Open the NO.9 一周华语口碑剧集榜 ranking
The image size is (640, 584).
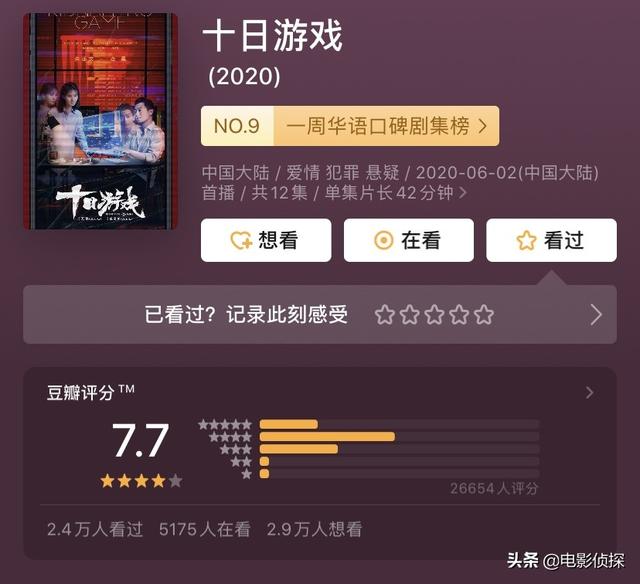click(350, 126)
